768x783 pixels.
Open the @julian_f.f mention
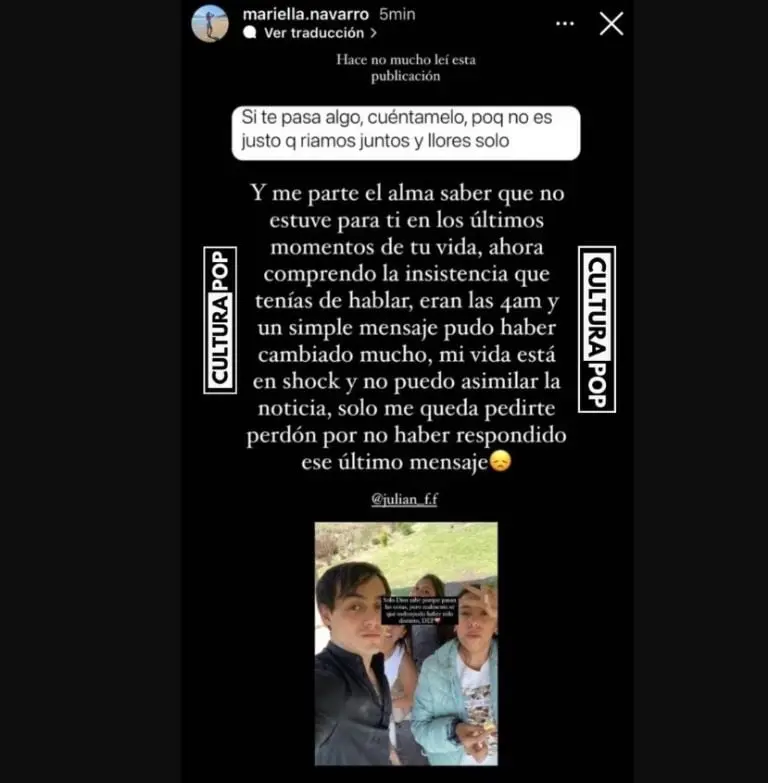(404, 500)
